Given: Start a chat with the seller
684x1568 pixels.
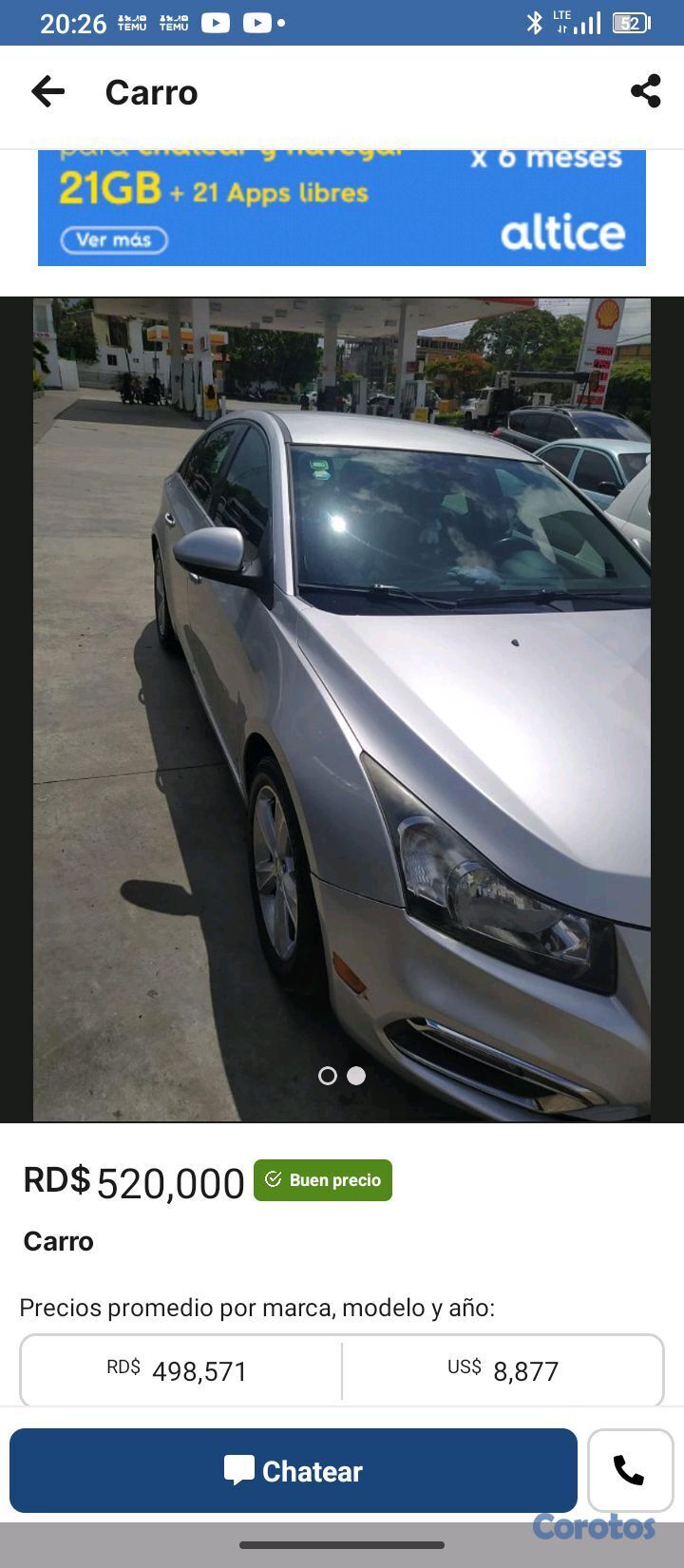Looking at the screenshot, I should coord(294,1470).
